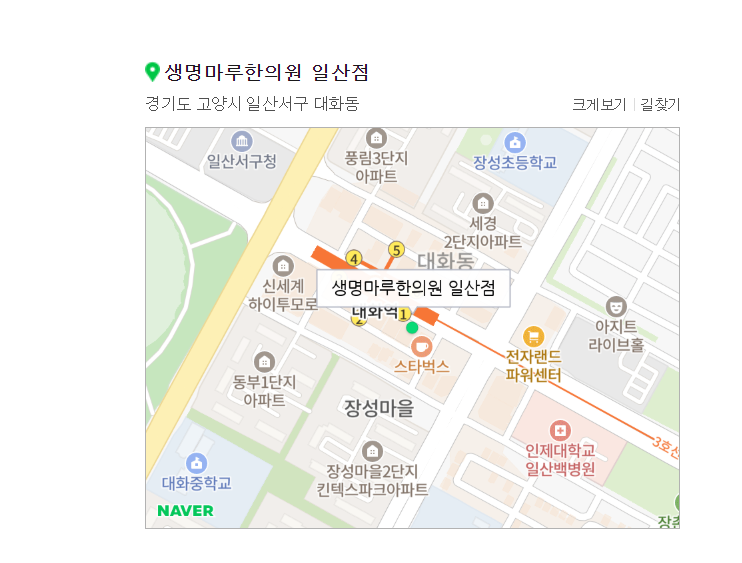Open directions with 길찾기
This screenshot has width=742, height=563.
pyautogui.click(x=660, y=104)
